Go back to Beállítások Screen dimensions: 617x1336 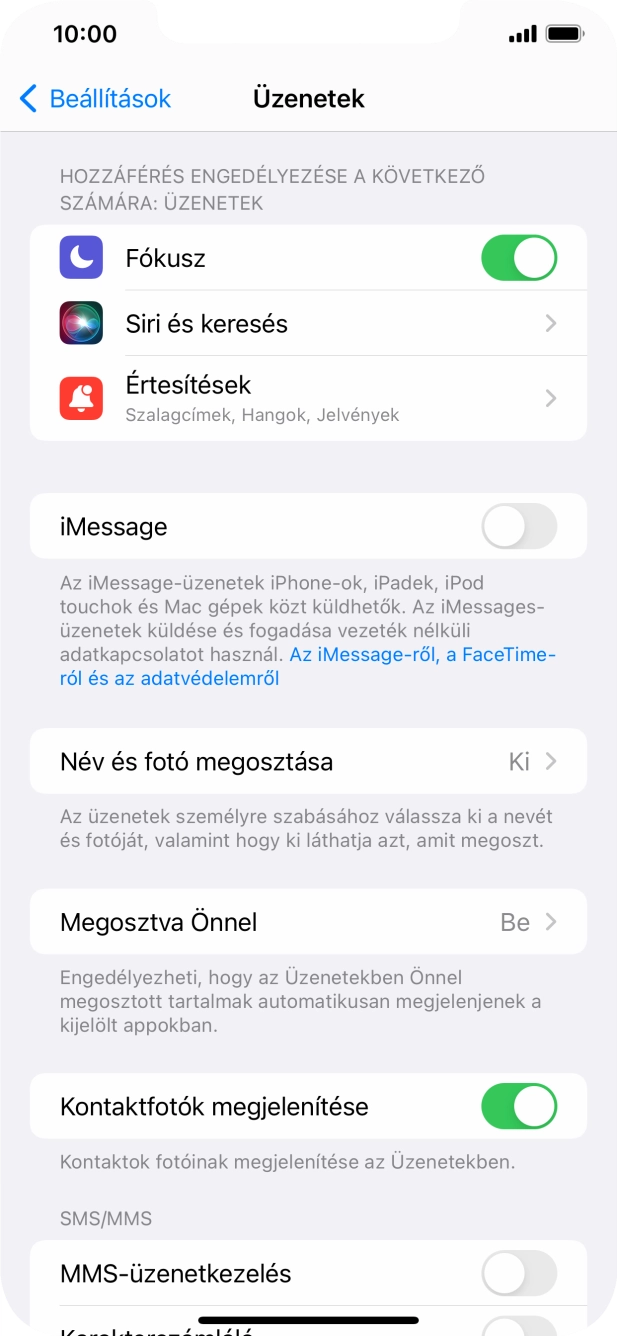coord(95,99)
